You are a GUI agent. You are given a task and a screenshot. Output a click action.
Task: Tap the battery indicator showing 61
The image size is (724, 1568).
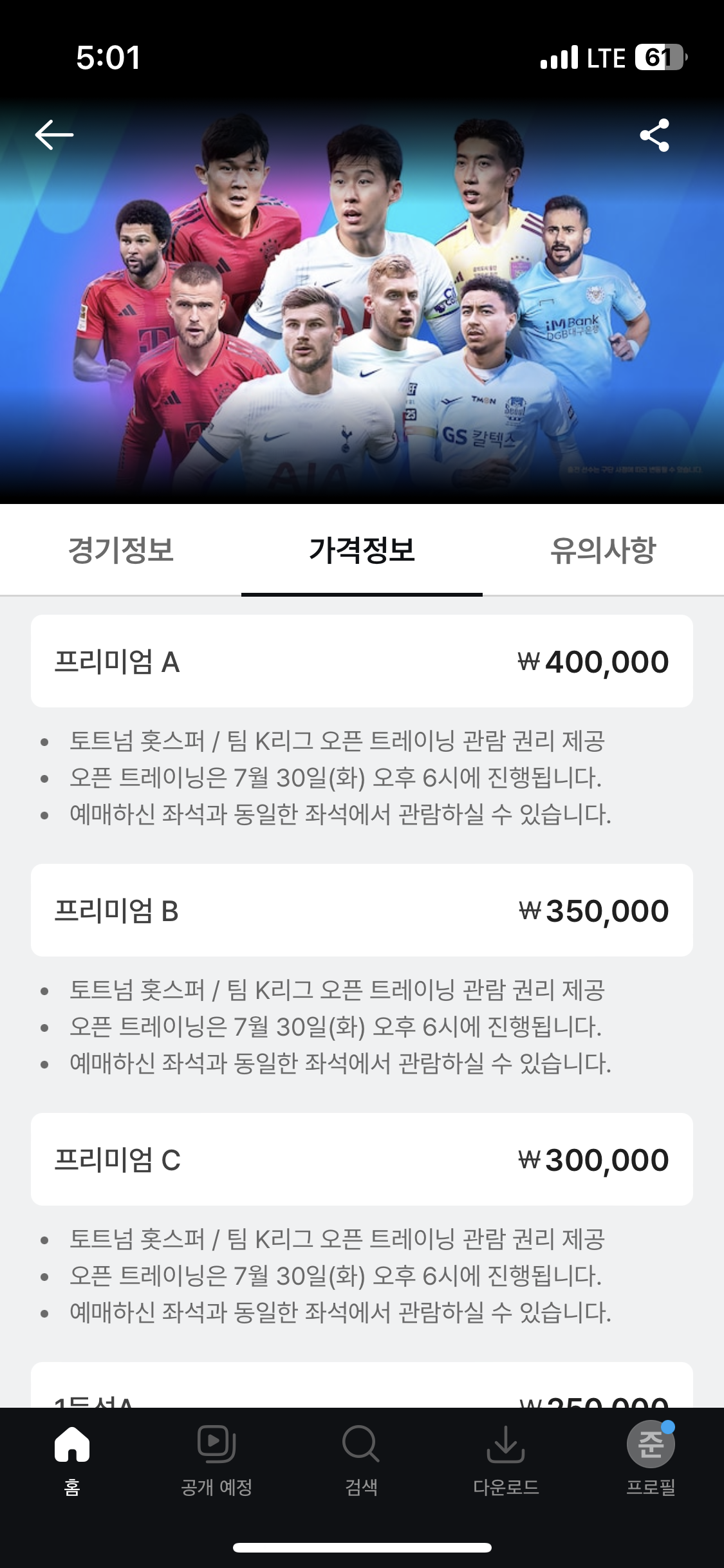pos(658,57)
